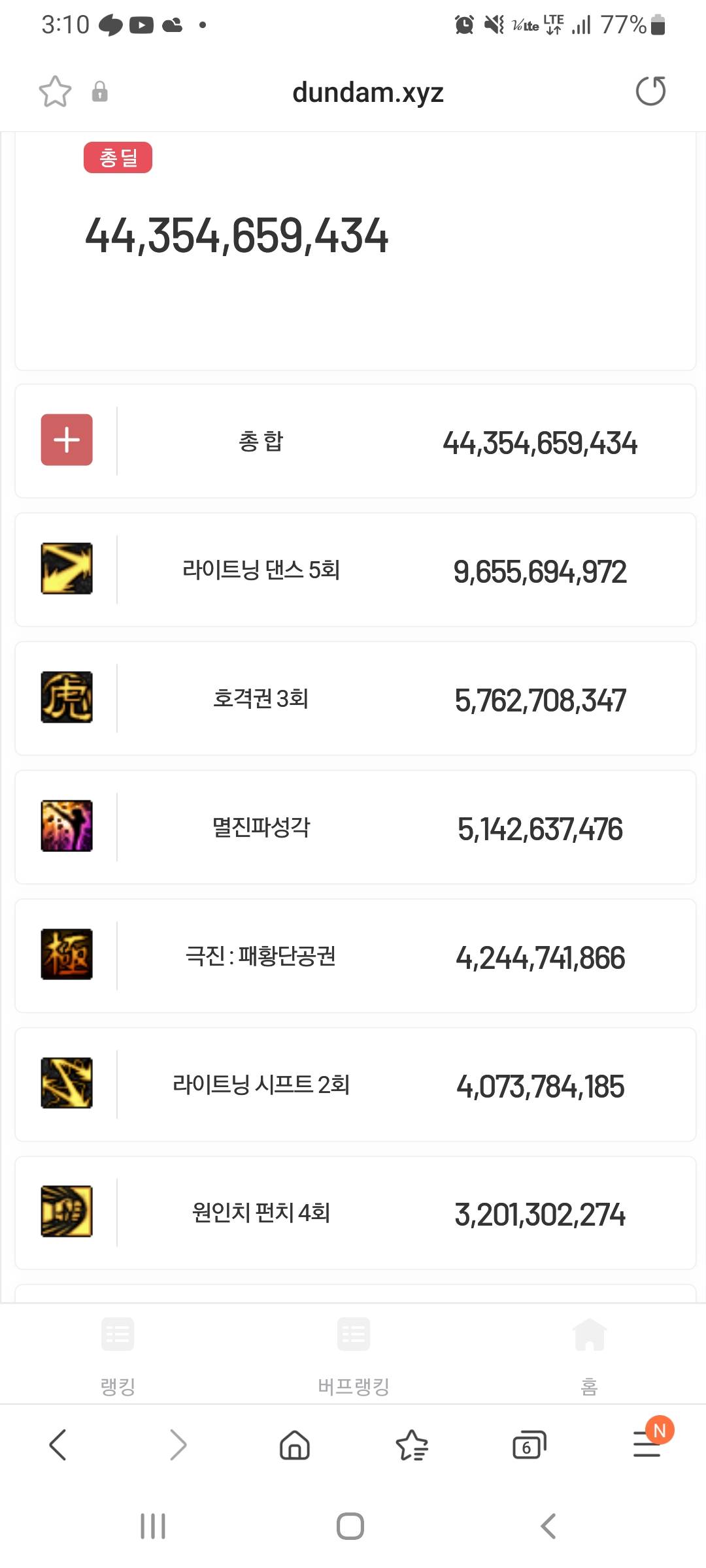The height and width of the screenshot is (1568, 706).
Task: Open the dundam.xyz address bar
Action: tap(367, 92)
